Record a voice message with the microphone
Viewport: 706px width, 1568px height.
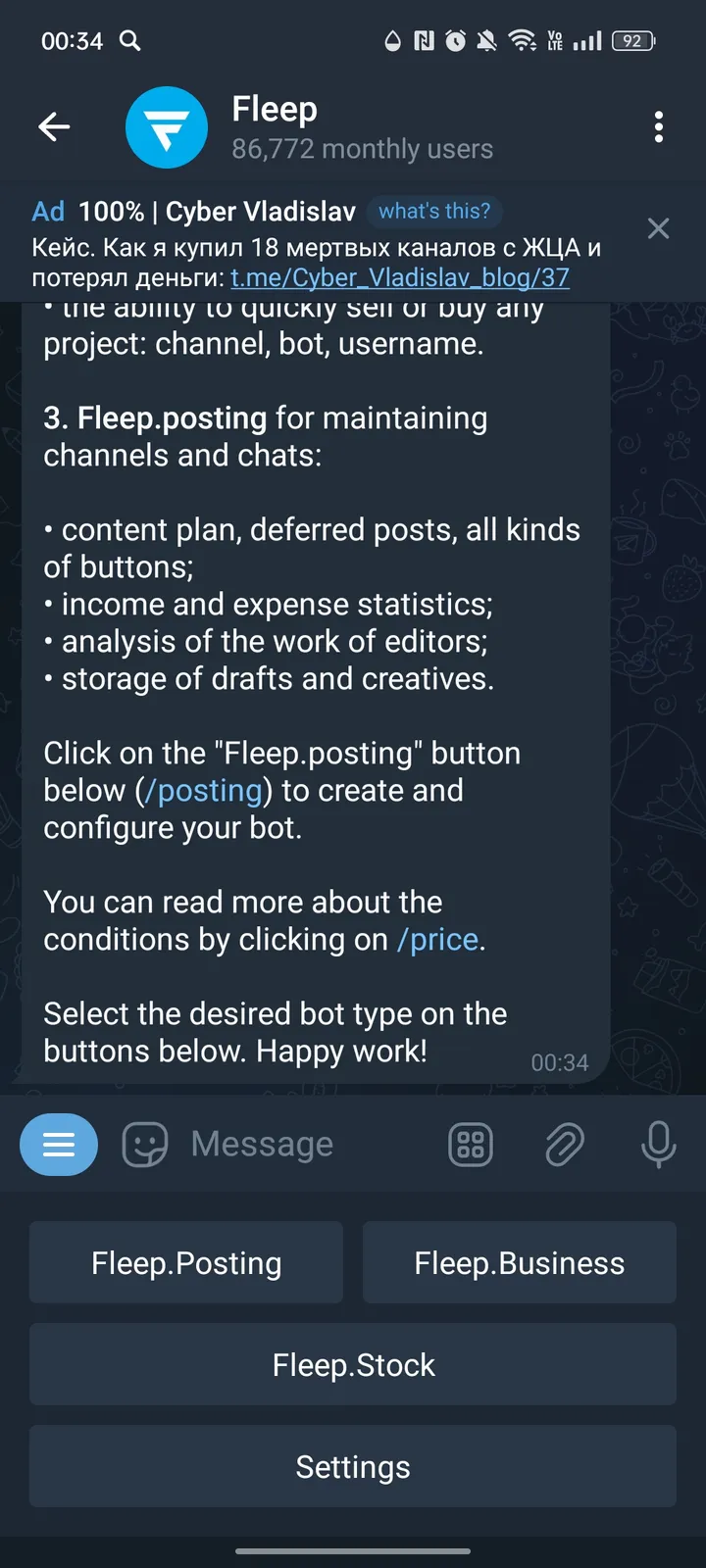[x=657, y=1144]
